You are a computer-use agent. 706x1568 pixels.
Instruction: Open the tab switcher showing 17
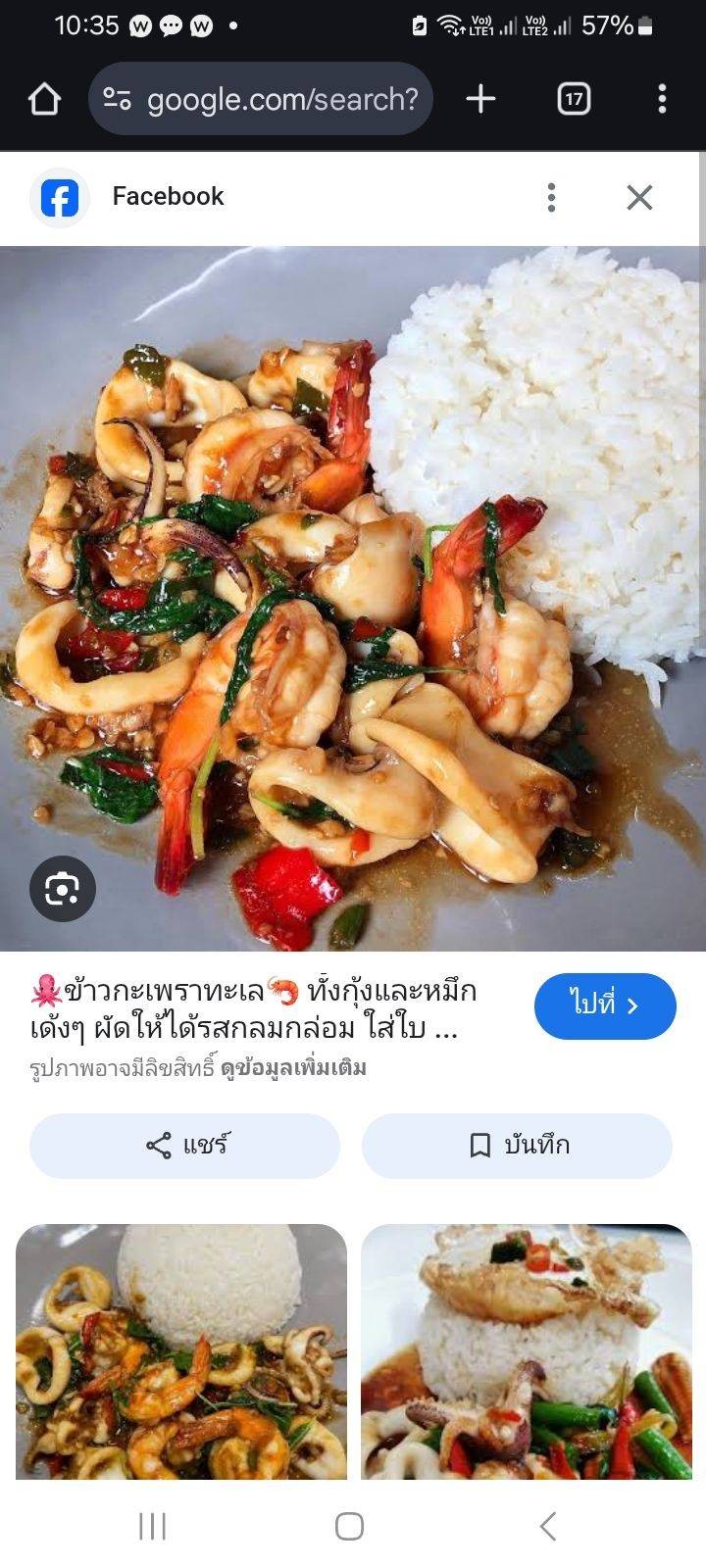[574, 99]
